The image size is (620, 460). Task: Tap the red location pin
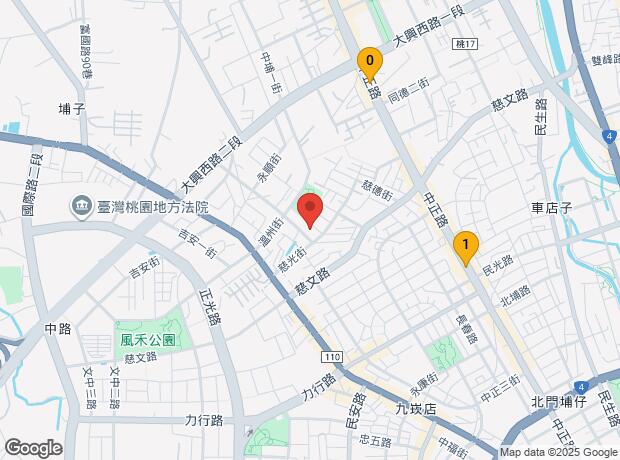[x=310, y=211]
